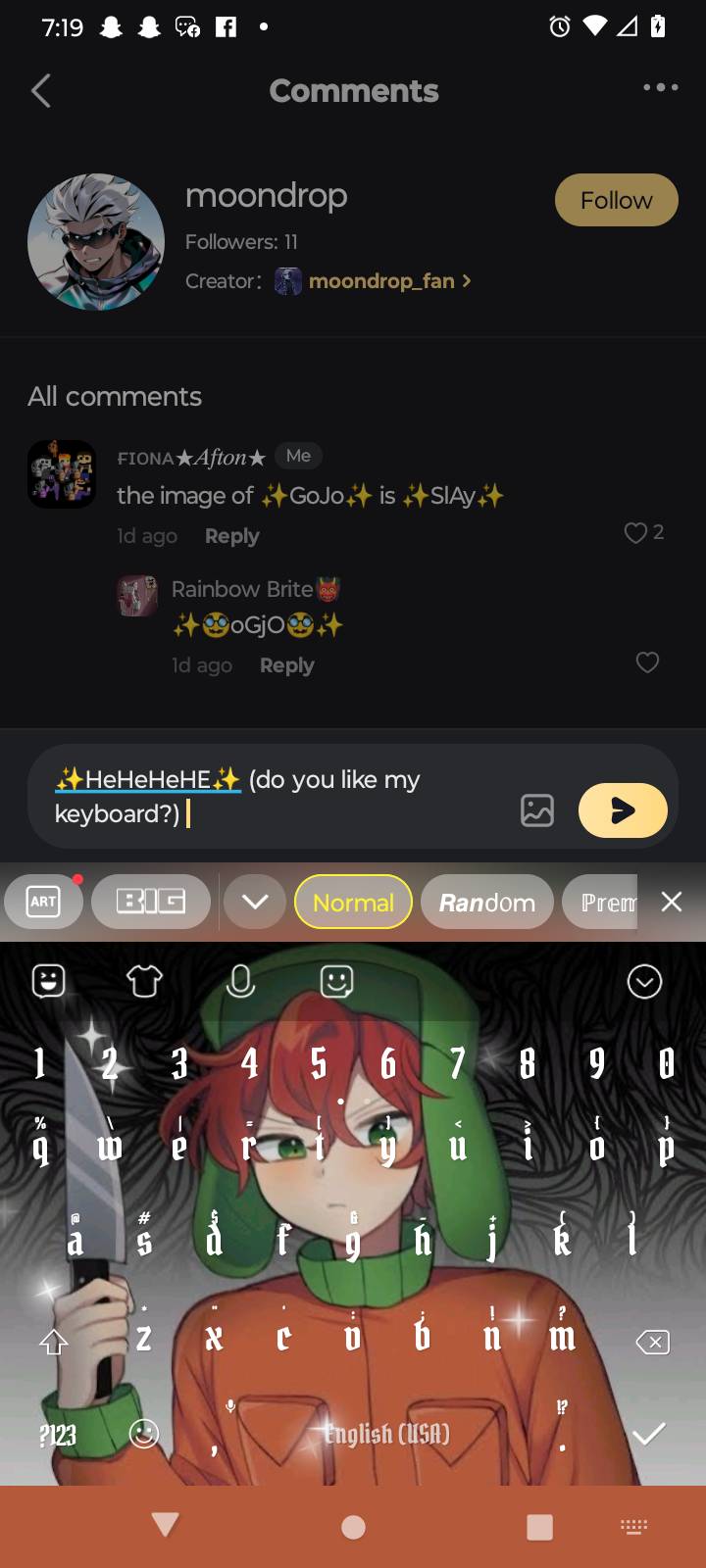Open the ART font style
This screenshot has height=1568, width=706.
coord(43,902)
